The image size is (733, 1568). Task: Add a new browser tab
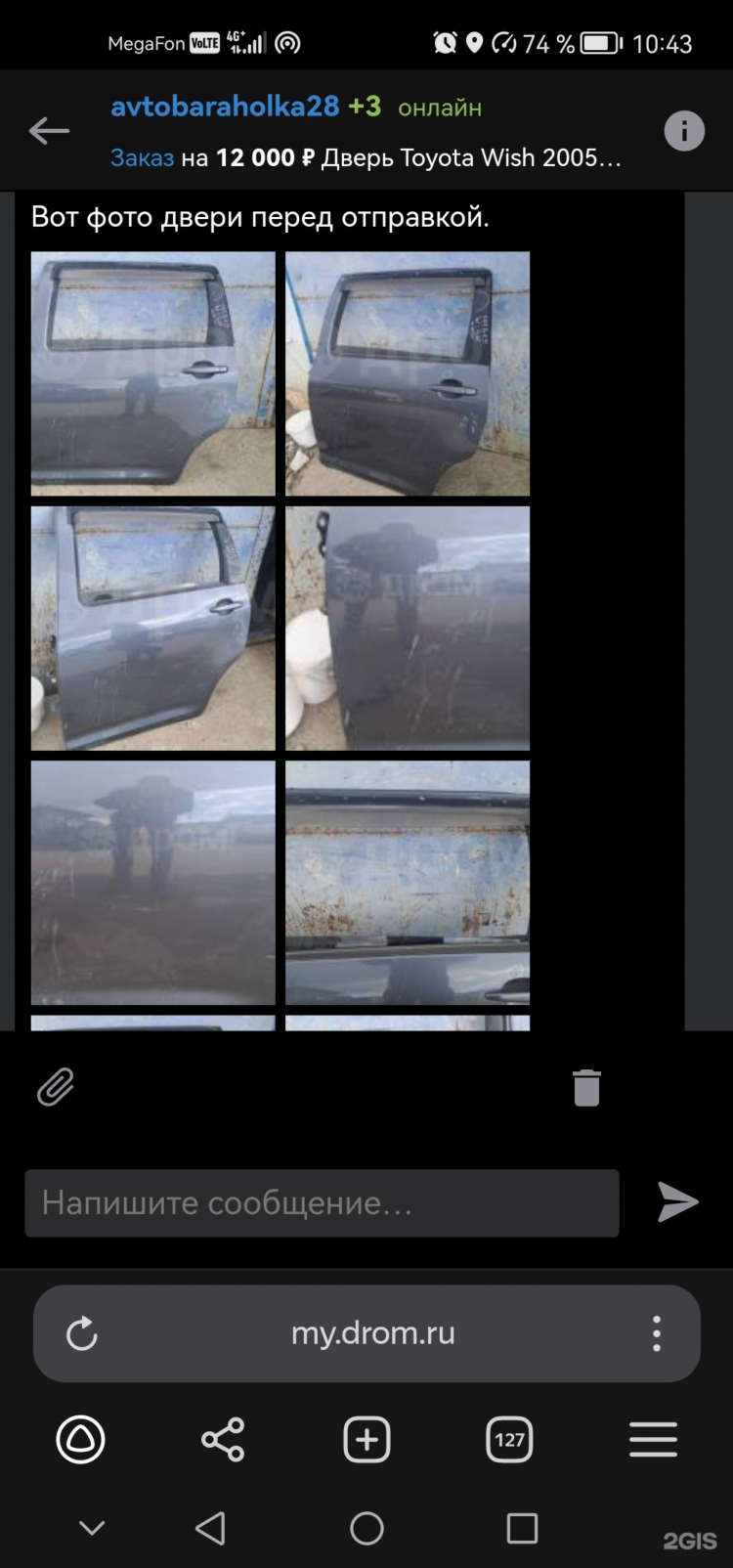366,1439
